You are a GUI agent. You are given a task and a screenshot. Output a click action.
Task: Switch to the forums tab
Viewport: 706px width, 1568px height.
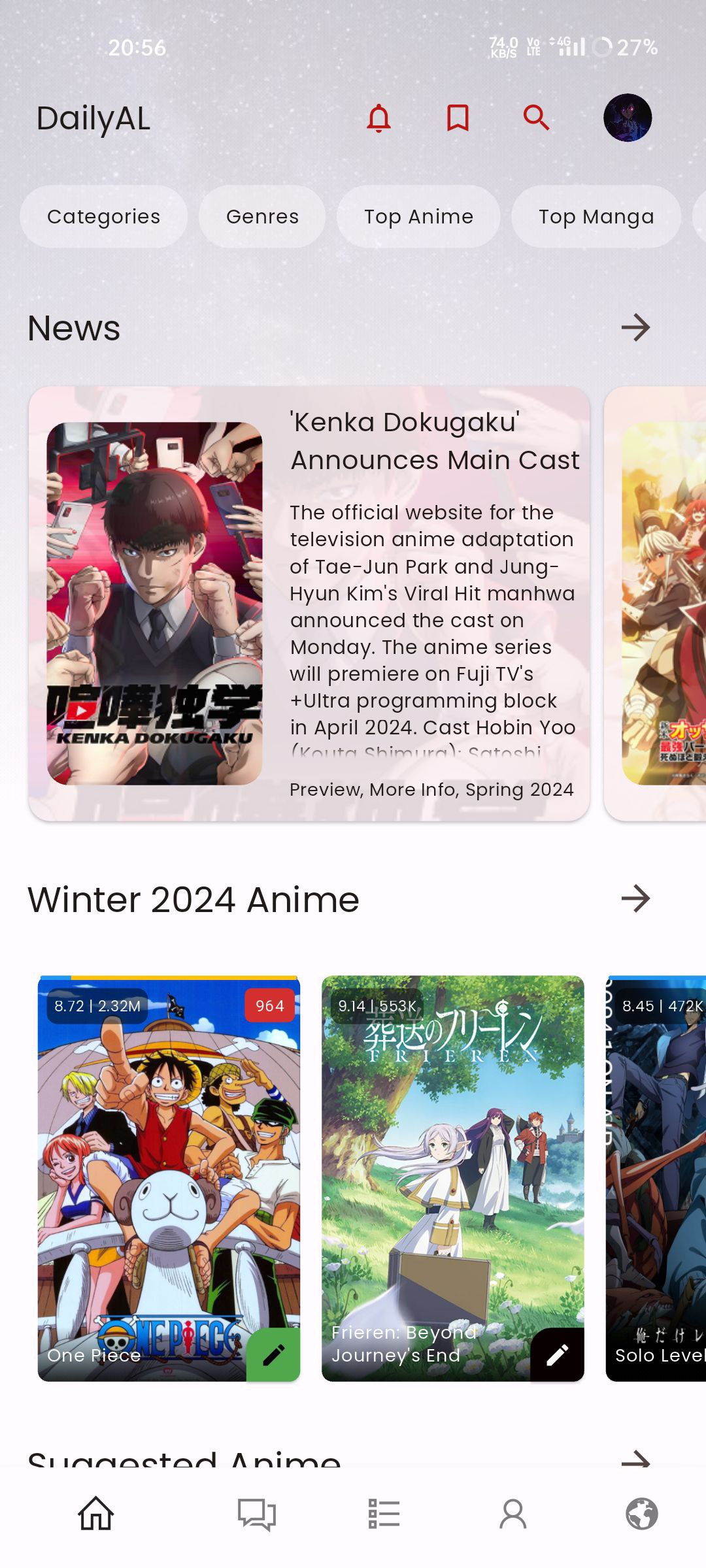pyautogui.click(x=256, y=1514)
